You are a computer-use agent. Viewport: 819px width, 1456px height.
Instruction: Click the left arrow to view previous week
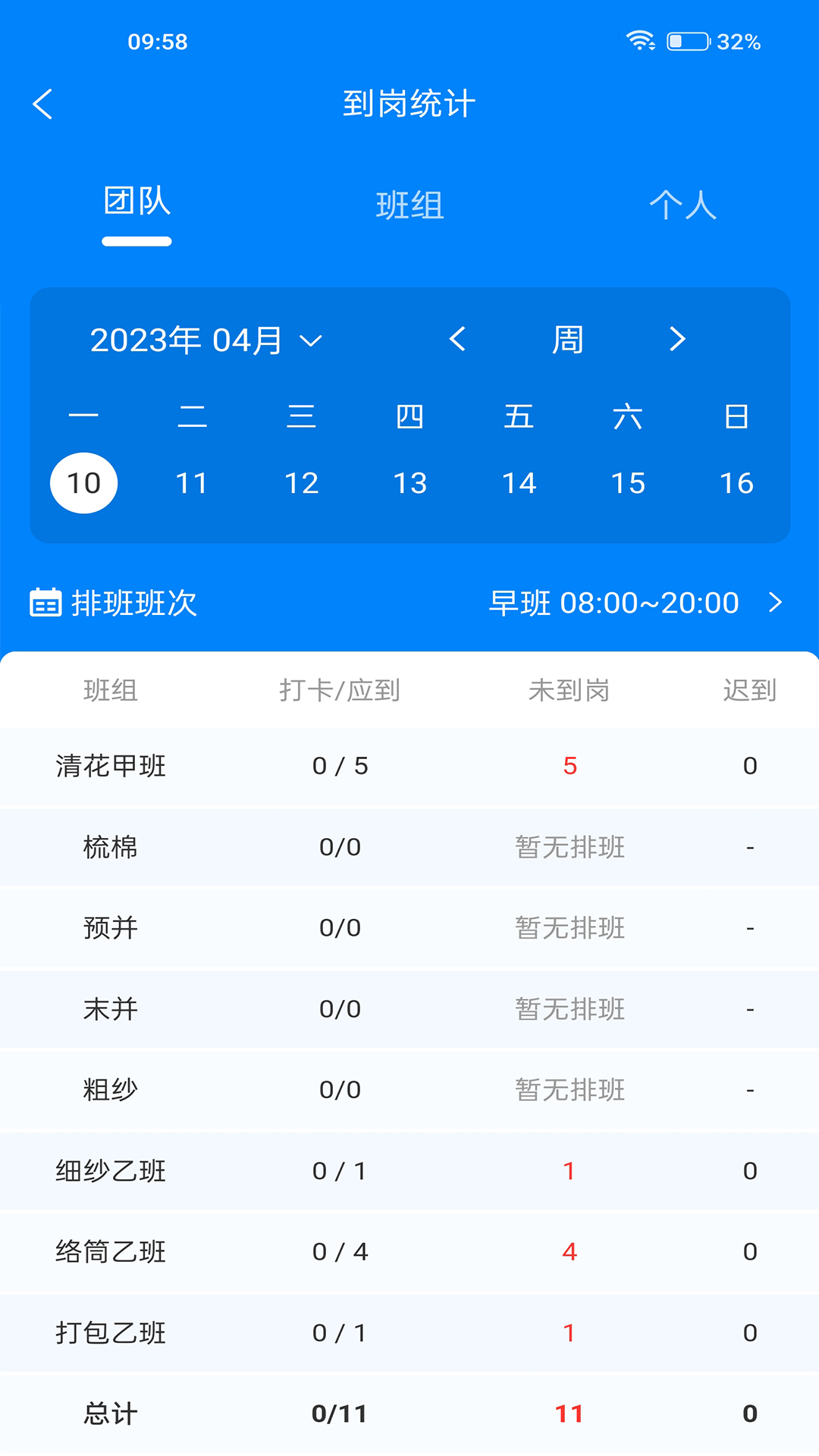[458, 340]
